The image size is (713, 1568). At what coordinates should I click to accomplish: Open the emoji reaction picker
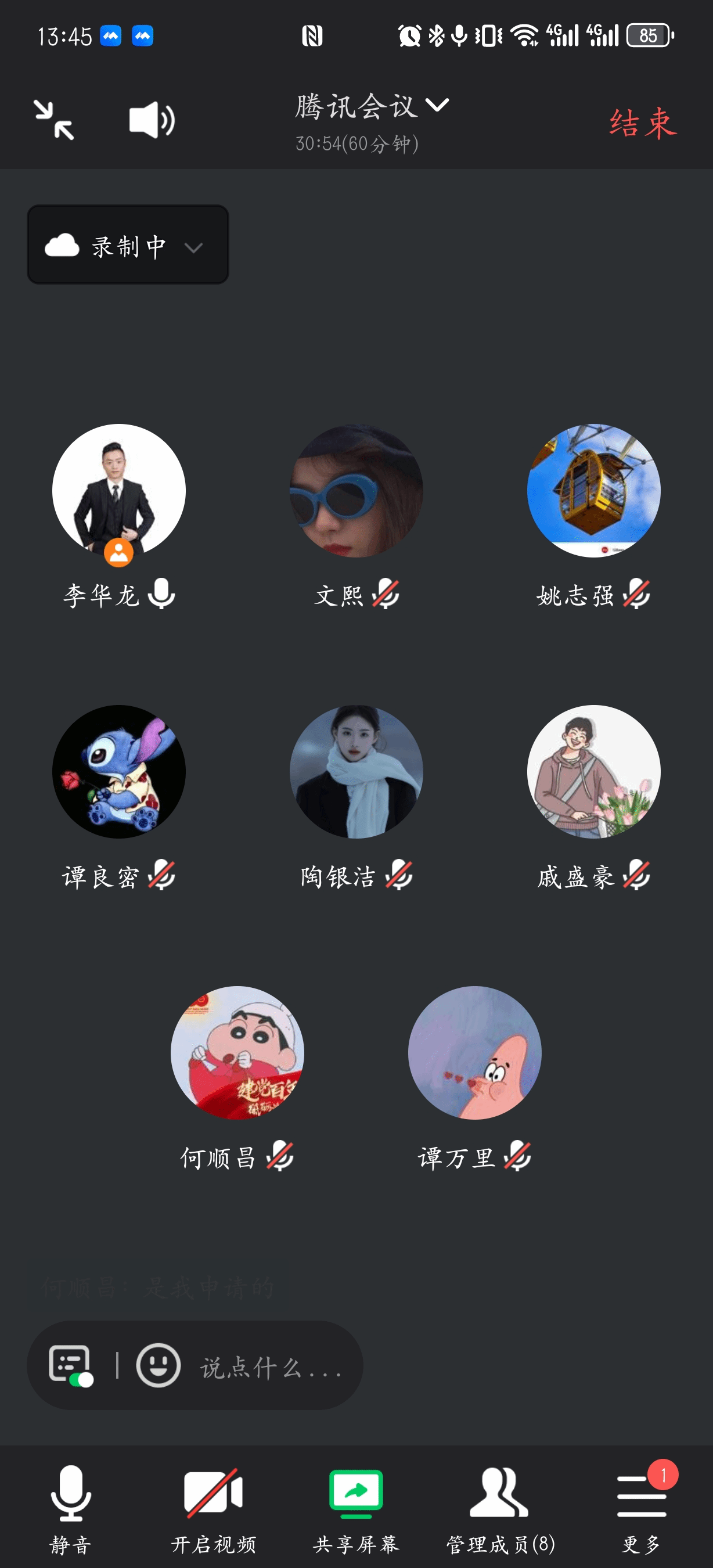point(158,1365)
